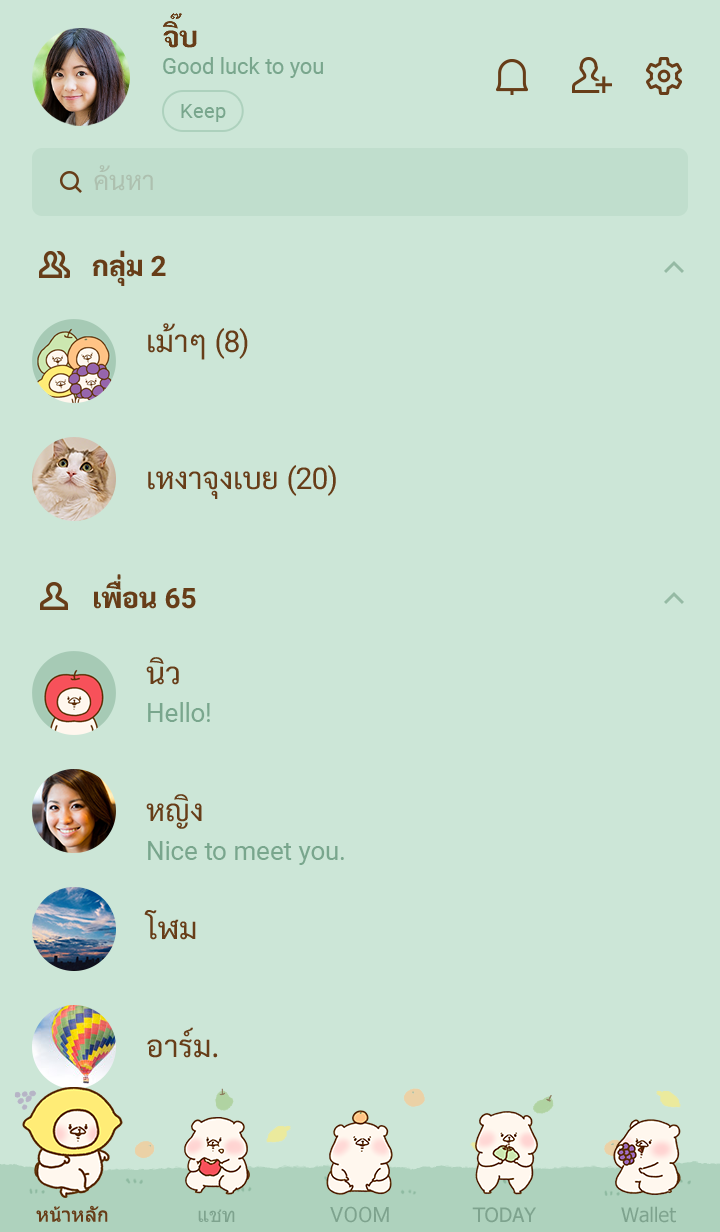Select friend อาร์ม. from the list
The height and width of the screenshot is (1232, 720).
pyautogui.click(x=182, y=1047)
